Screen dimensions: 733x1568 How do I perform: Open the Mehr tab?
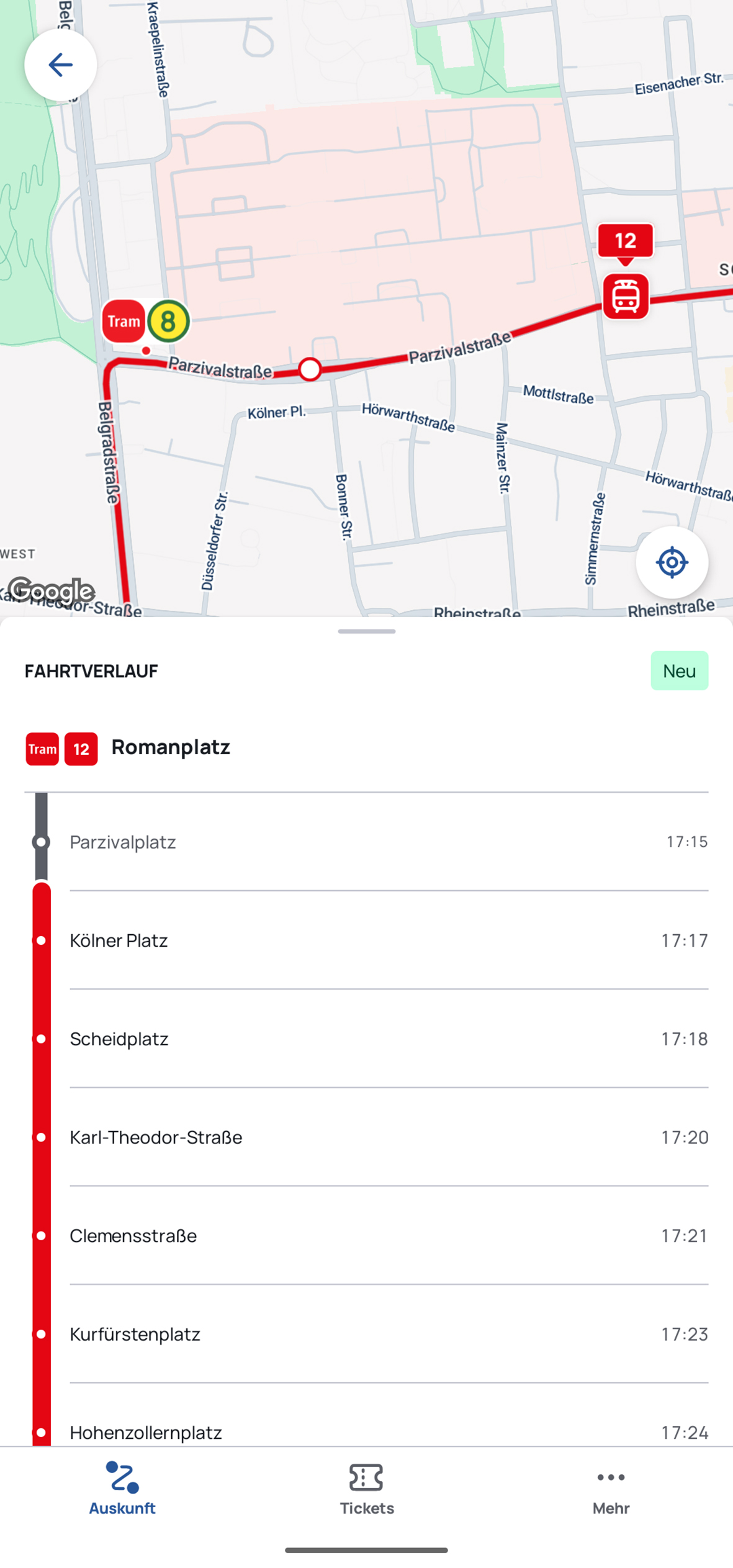pos(611,1487)
